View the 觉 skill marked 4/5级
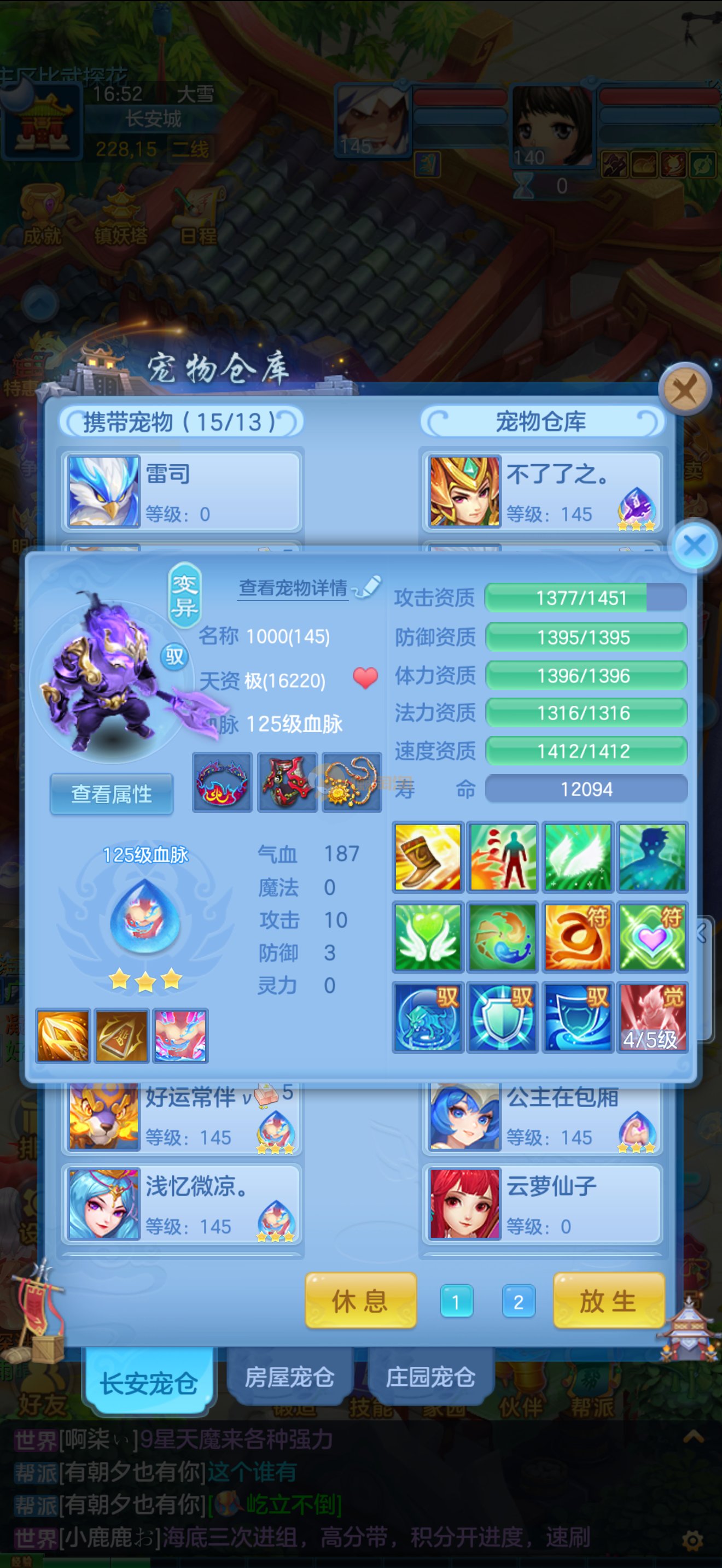Image resolution: width=722 pixels, height=1568 pixels. tap(652, 1016)
